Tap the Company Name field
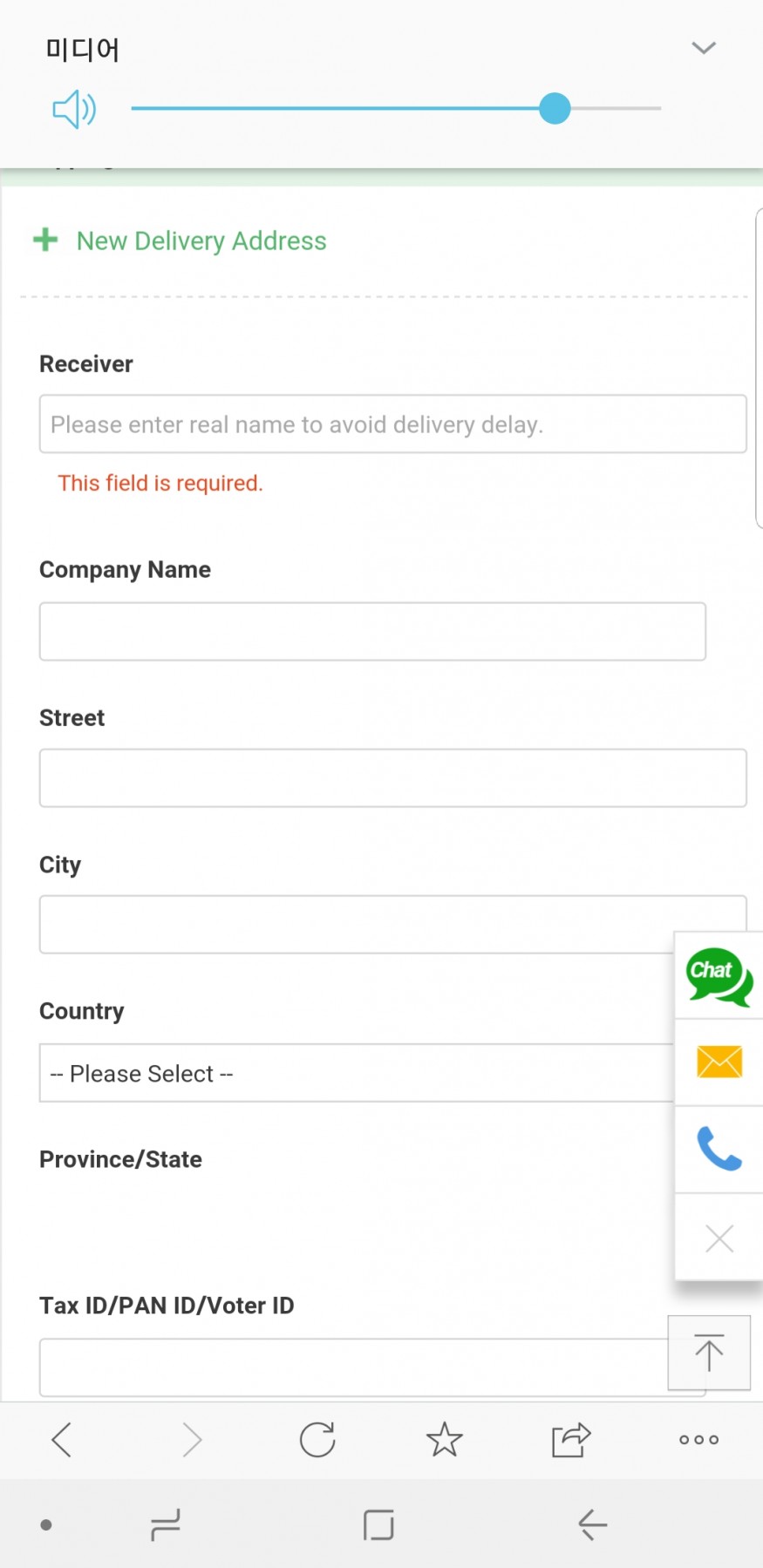 pos(372,631)
